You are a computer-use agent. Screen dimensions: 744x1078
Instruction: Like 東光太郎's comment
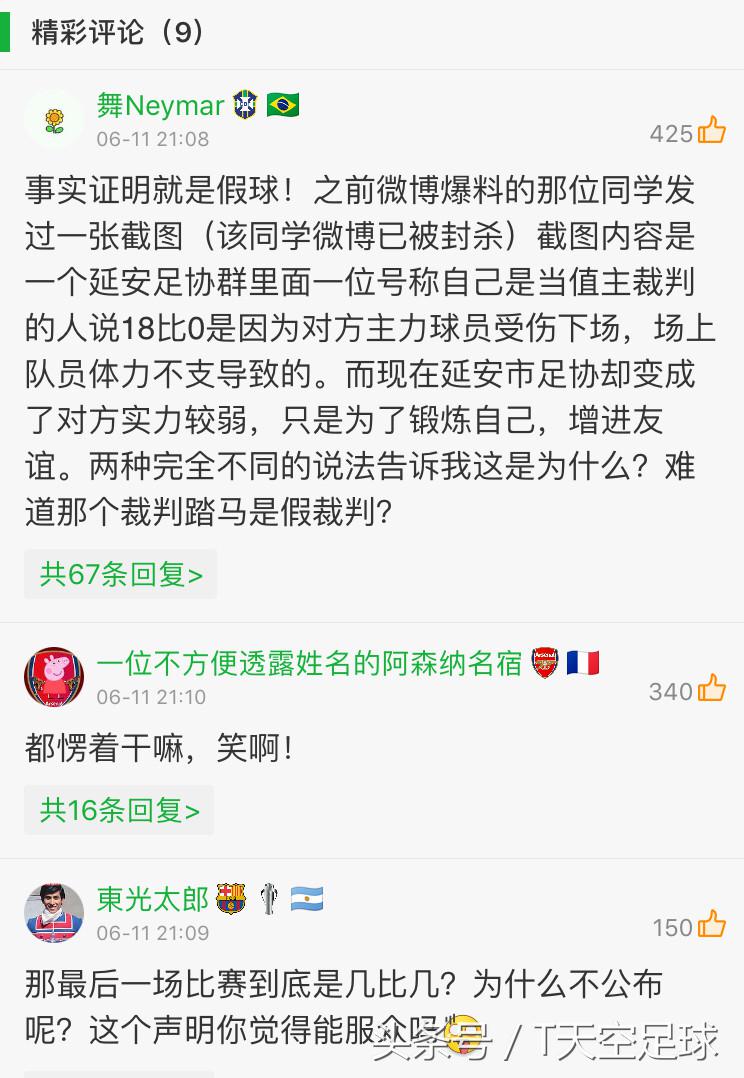(711, 925)
